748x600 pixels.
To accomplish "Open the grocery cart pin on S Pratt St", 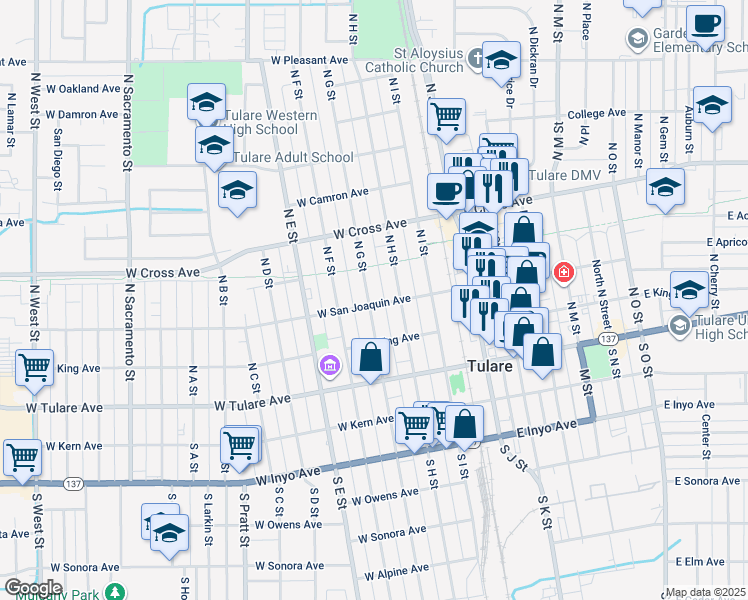I will point(241,444).
